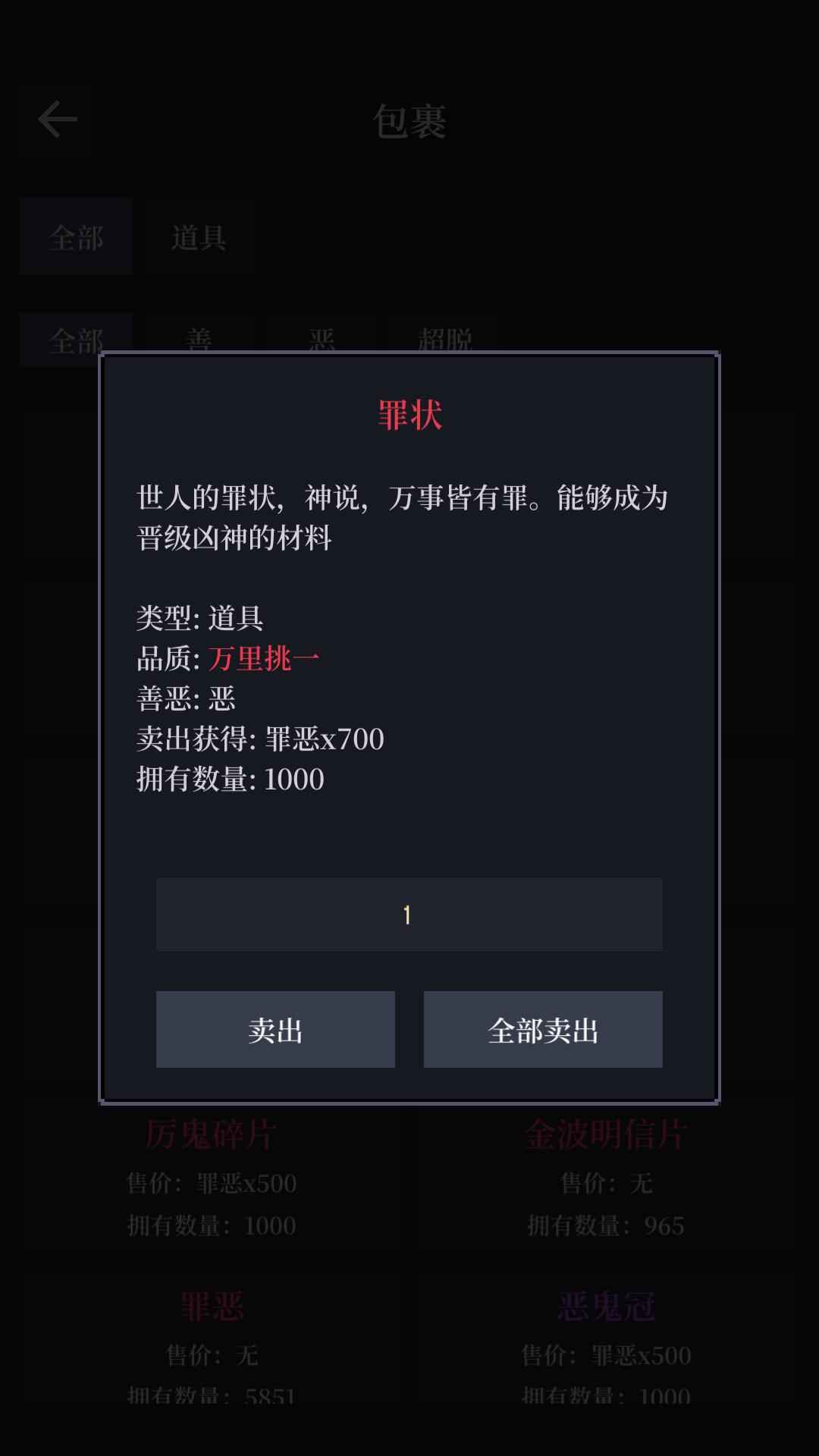Tap 全部卖出 to sell all 罪状

[544, 1029]
